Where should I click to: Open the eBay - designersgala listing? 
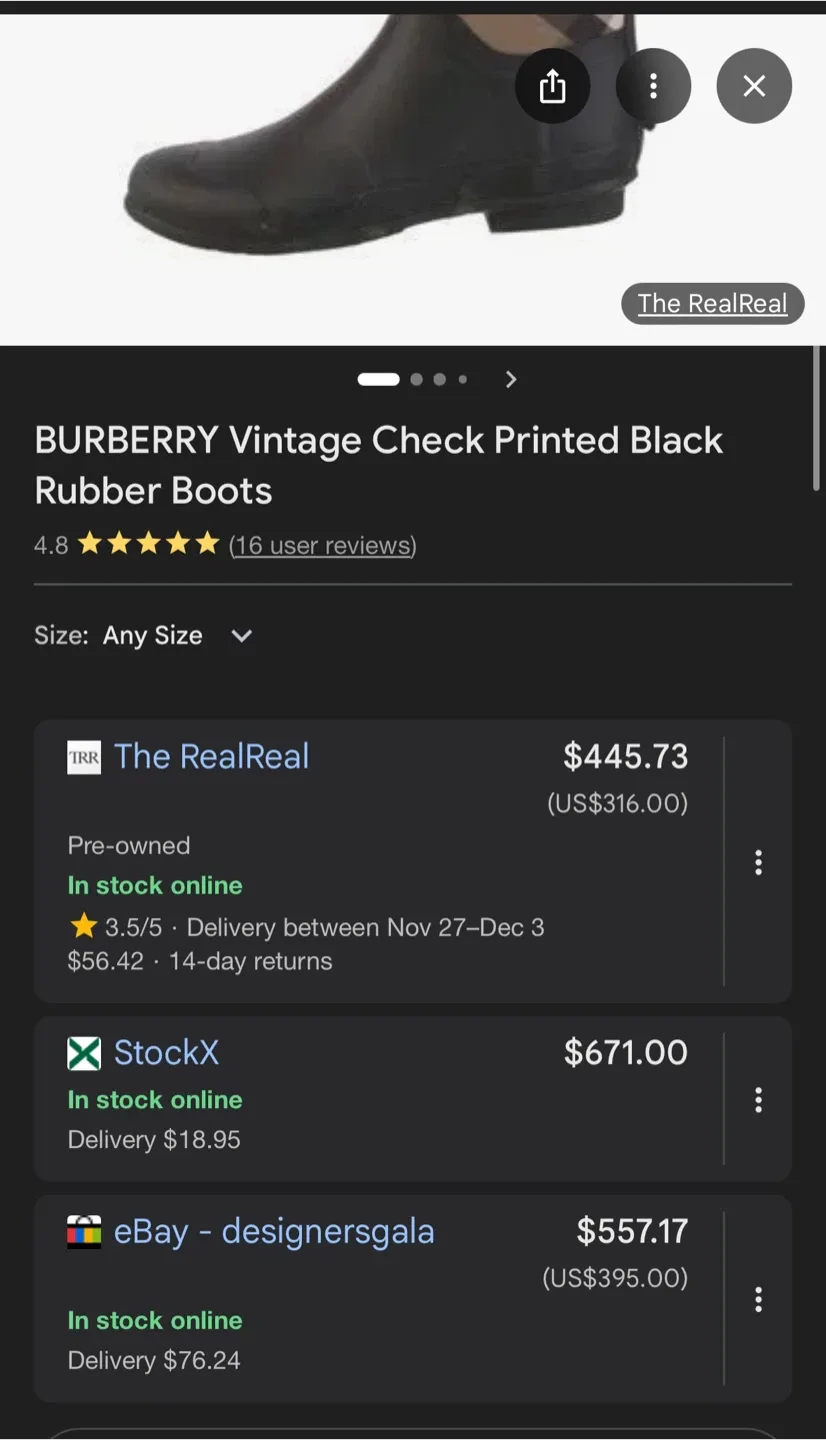pos(274,1232)
